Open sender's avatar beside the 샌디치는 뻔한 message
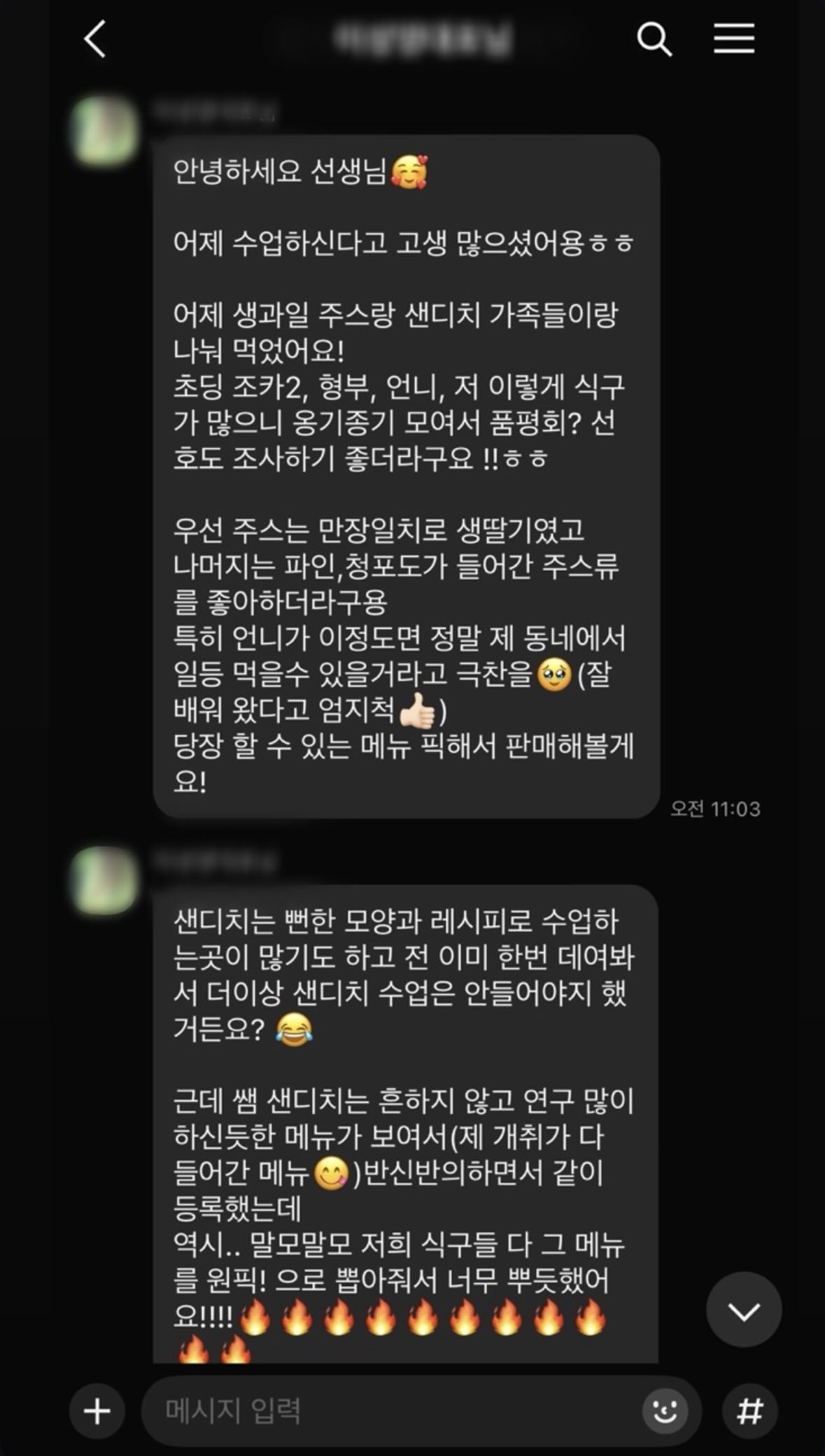The width and height of the screenshot is (825, 1456). (x=104, y=880)
